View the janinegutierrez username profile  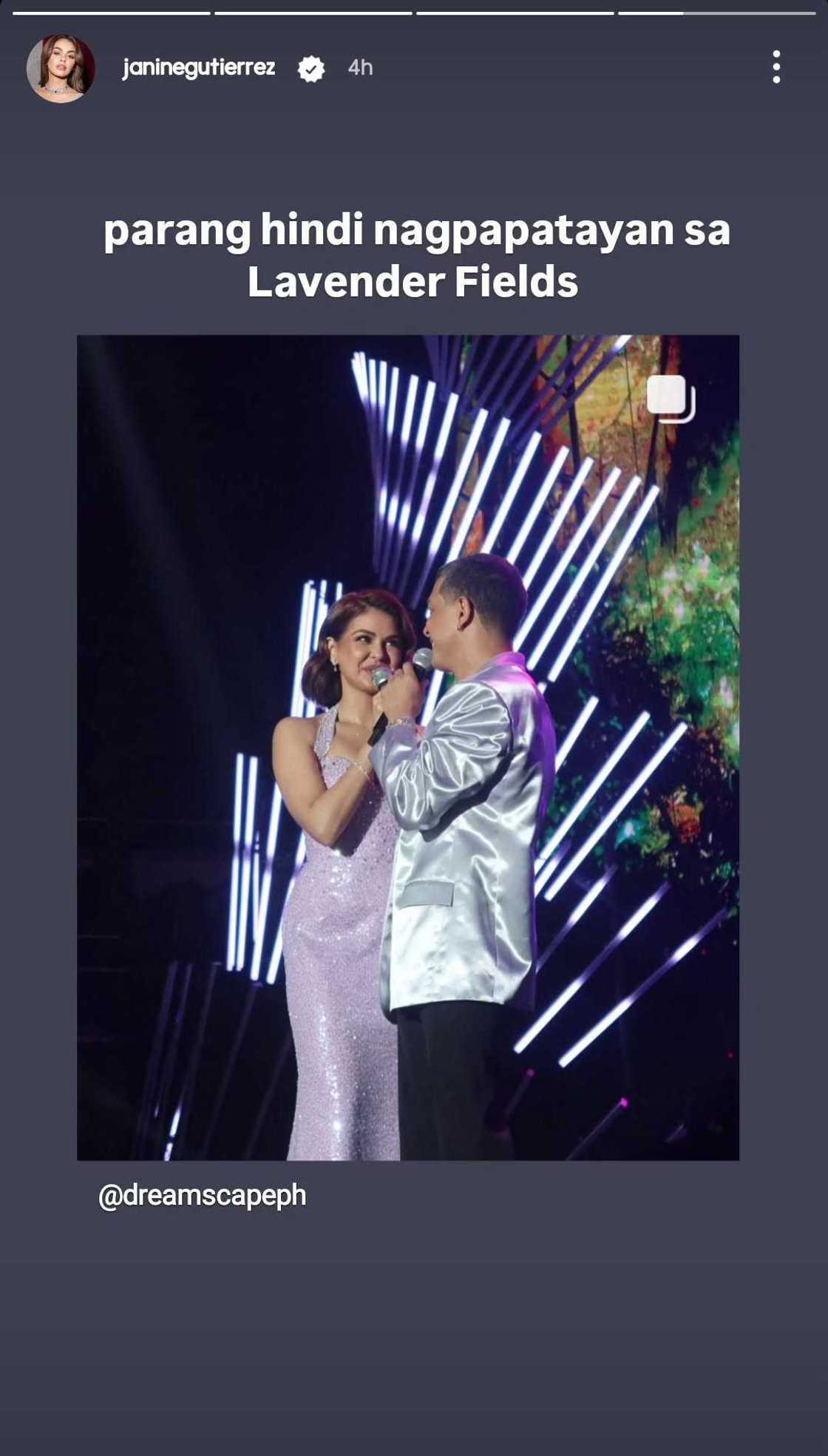click(x=199, y=68)
